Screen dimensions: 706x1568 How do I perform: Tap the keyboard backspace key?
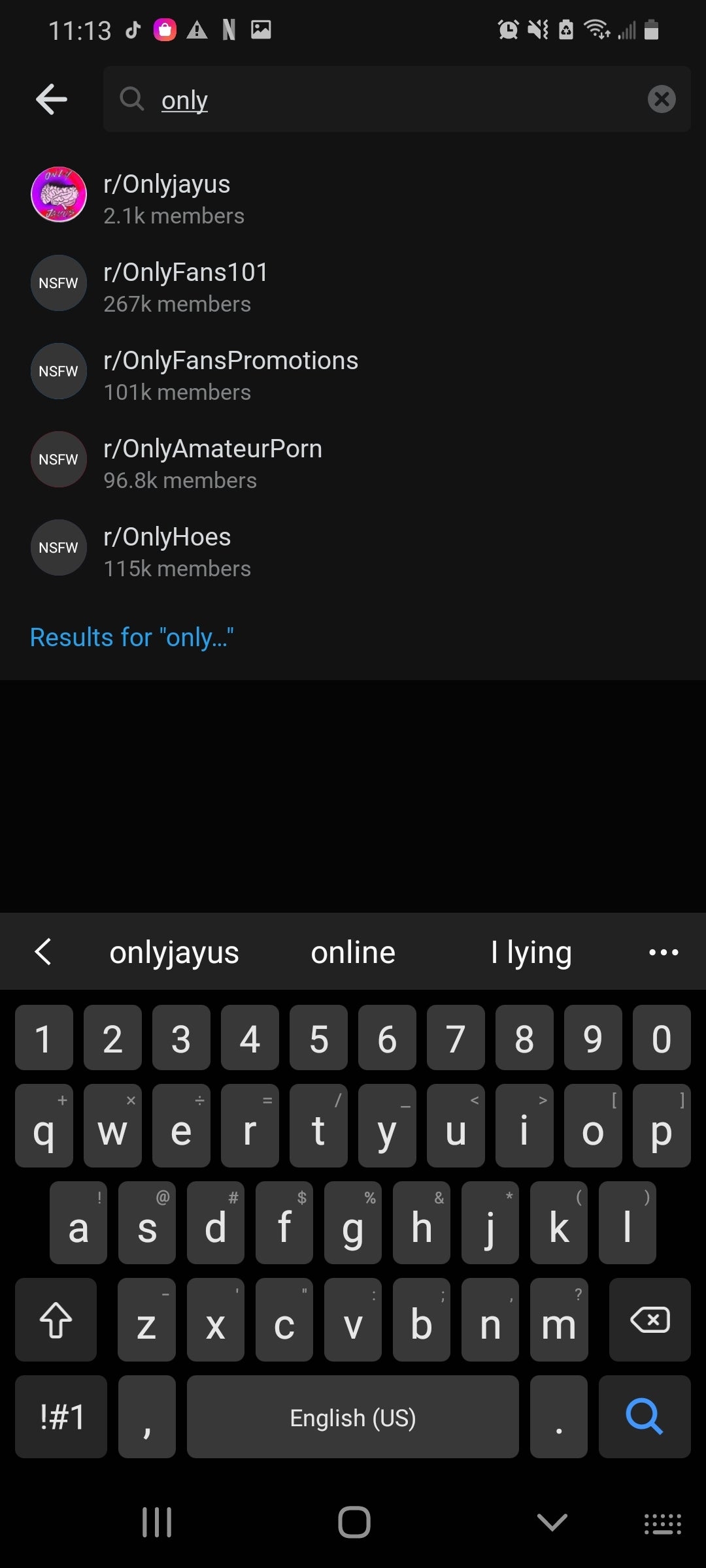pyautogui.click(x=649, y=1320)
